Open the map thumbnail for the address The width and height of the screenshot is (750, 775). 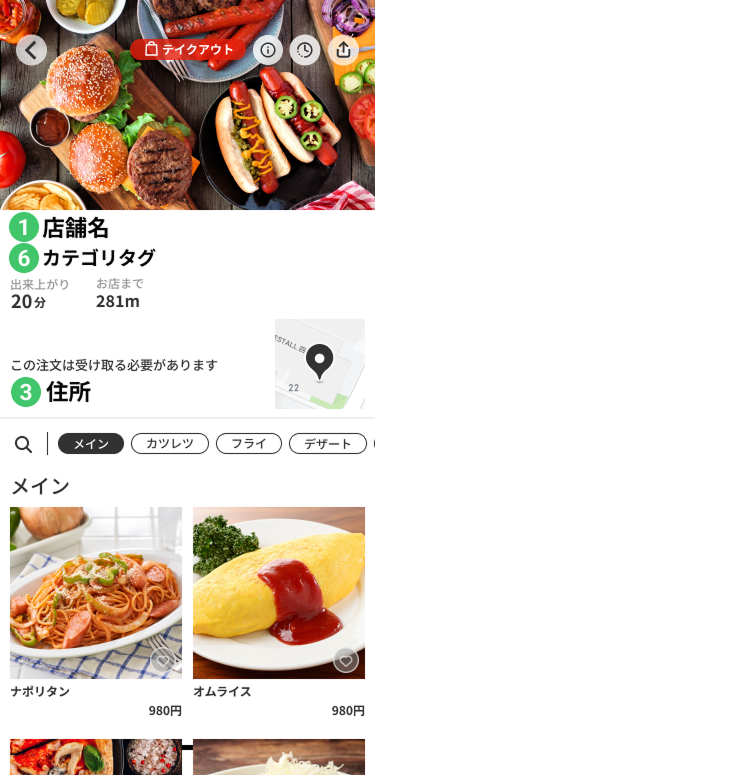[x=319, y=364]
